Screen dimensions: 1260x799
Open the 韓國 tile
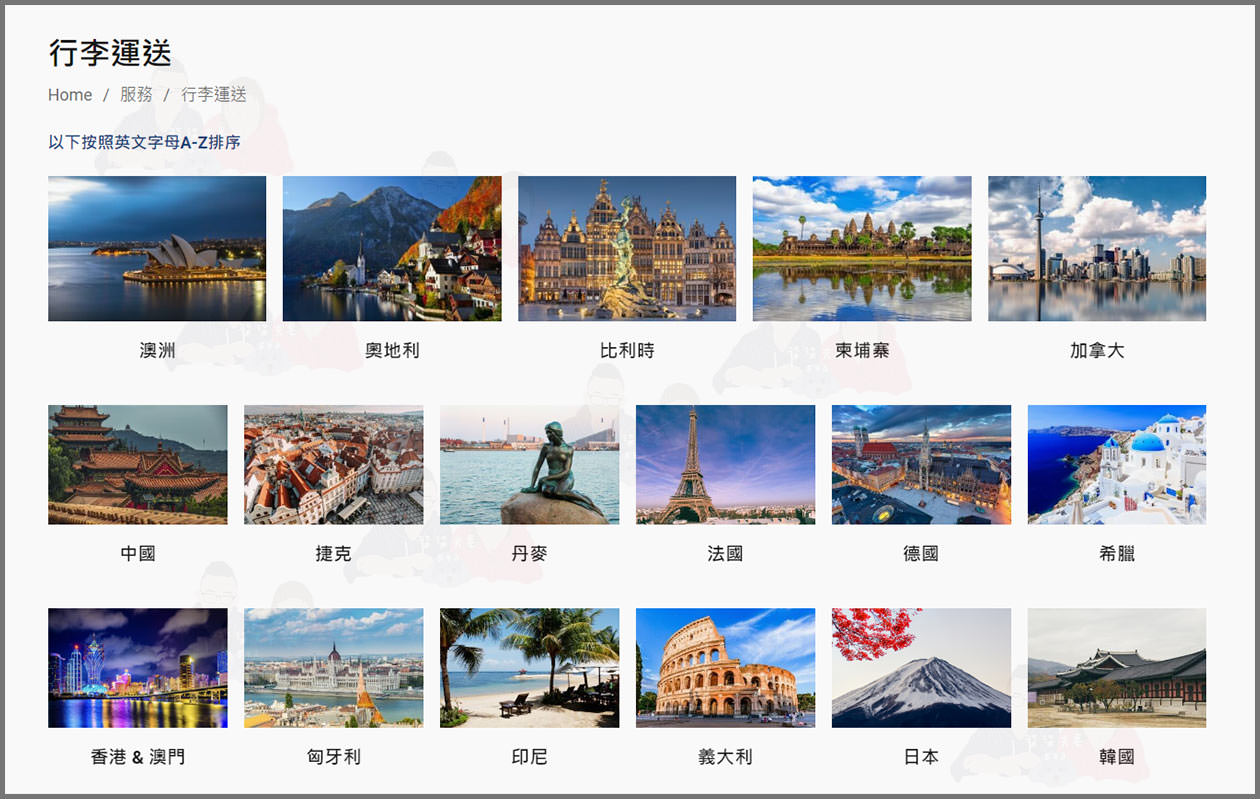pyautogui.click(x=1117, y=668)
